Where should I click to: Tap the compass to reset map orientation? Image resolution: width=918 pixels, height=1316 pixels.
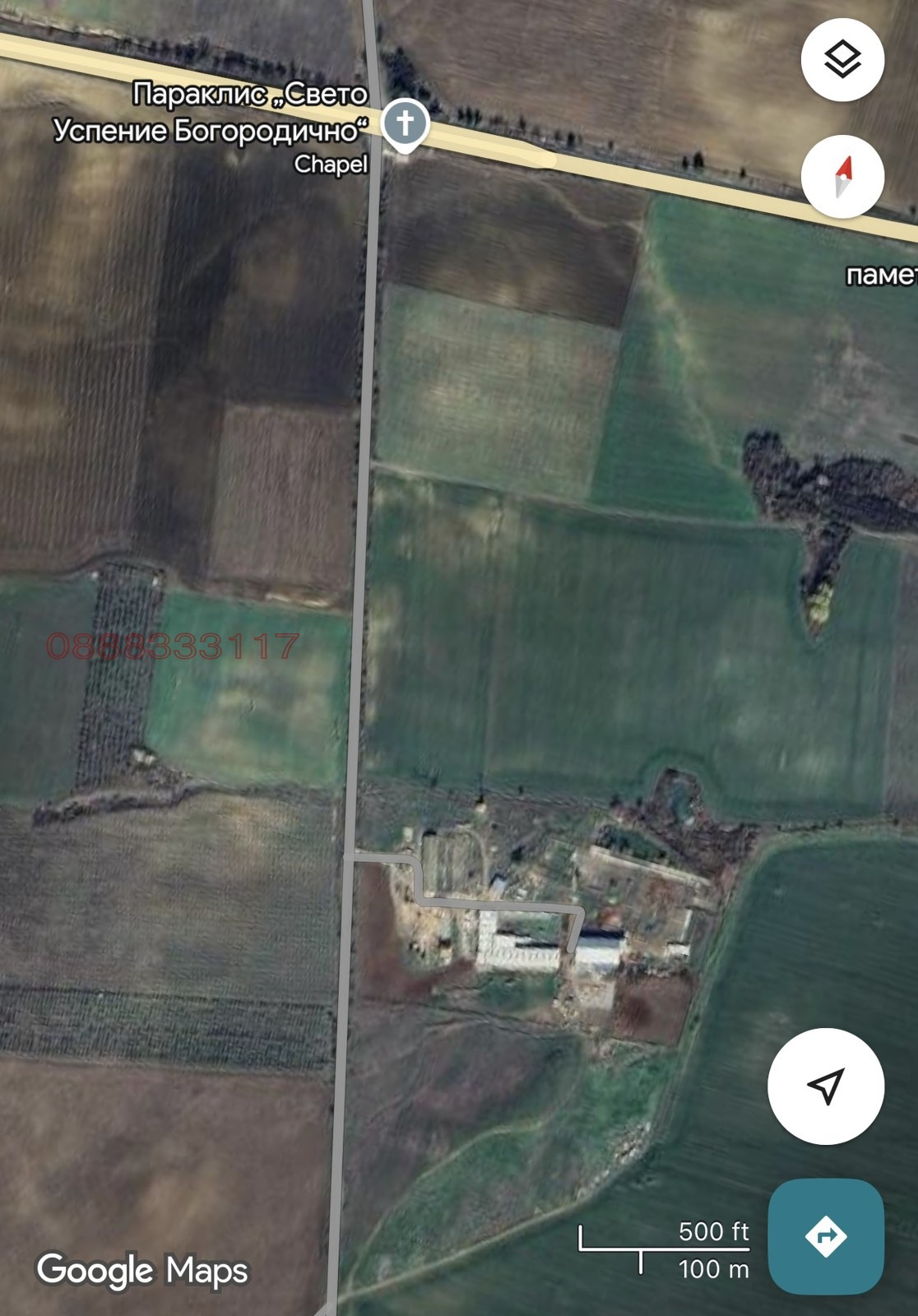click(x=841, y=176)
